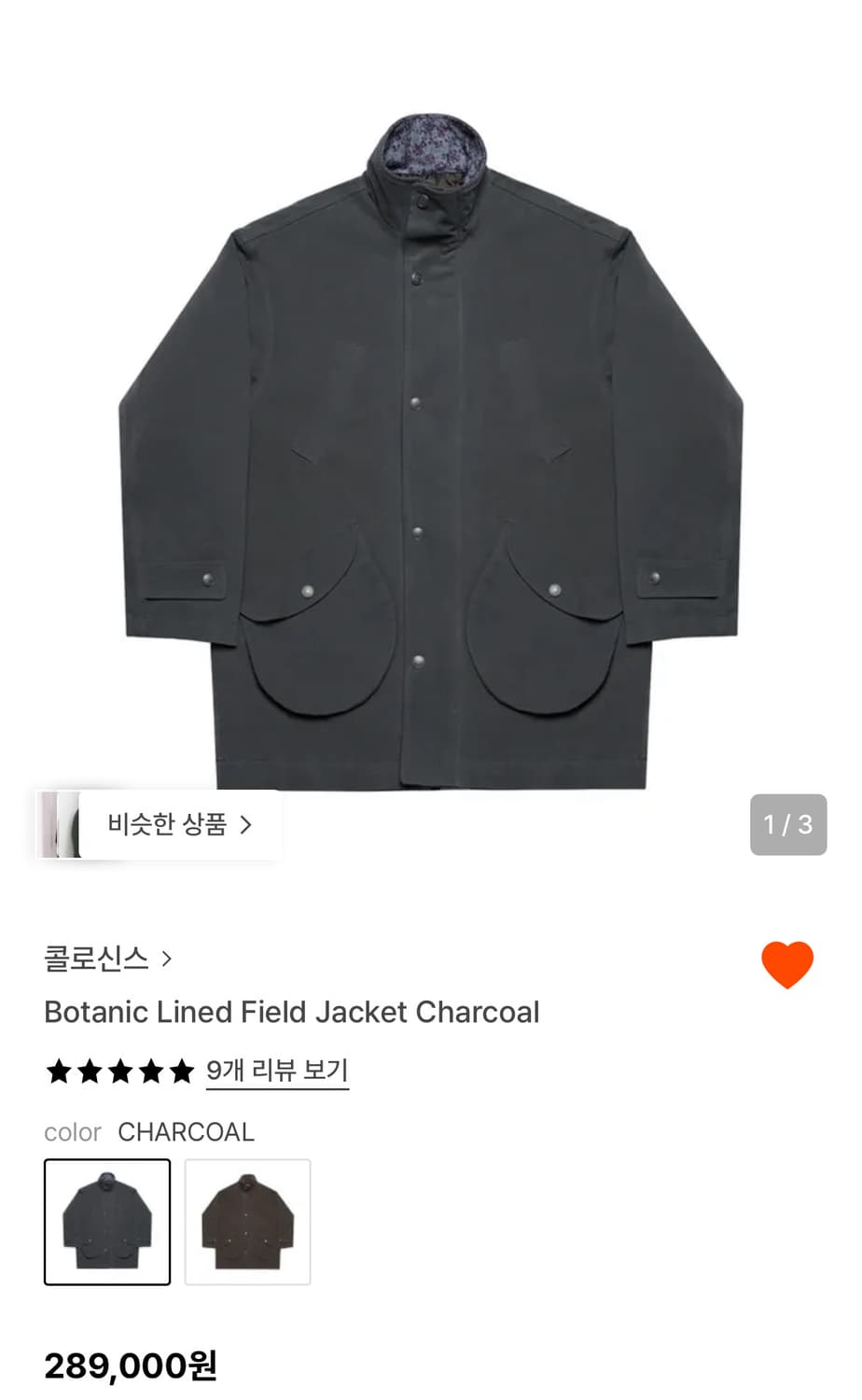Click the fifth star of the product rating

(180, 1071)
